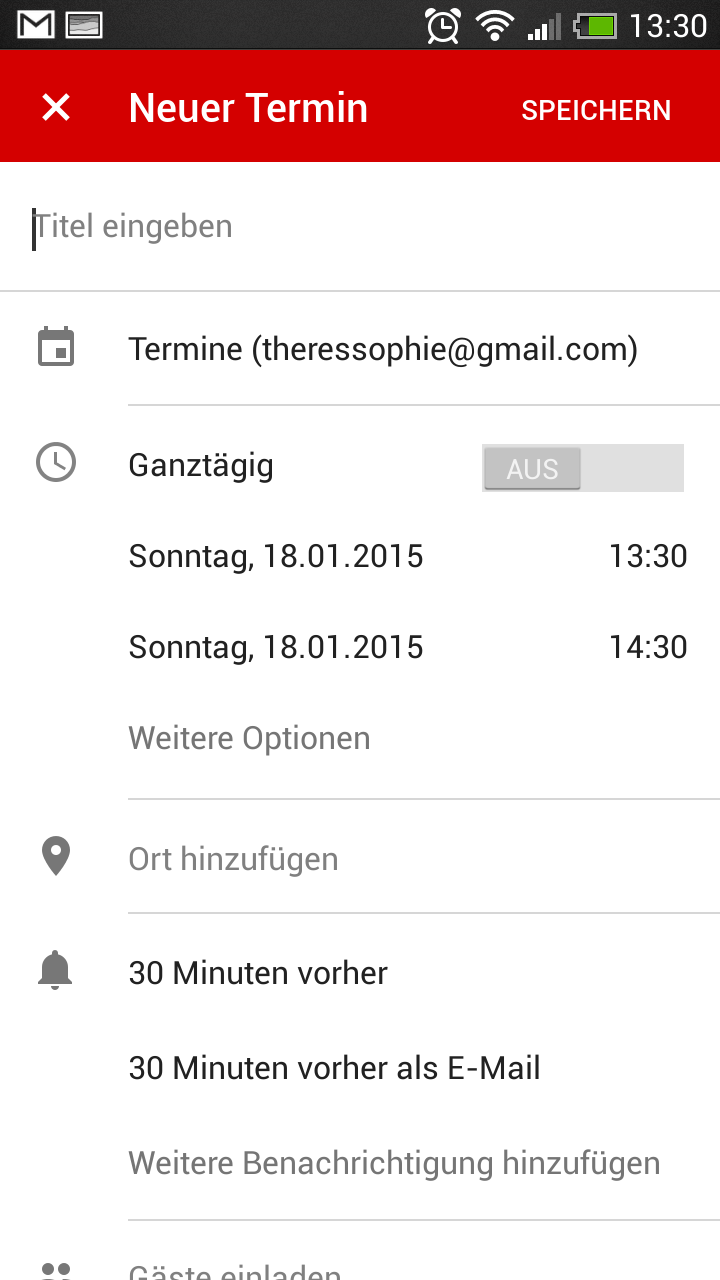The width and height of the screenshot is (720, 1280).
Task: Tap Weitere Benachrichtigung hinzufügen
Action: click(x=394, y=1163)
